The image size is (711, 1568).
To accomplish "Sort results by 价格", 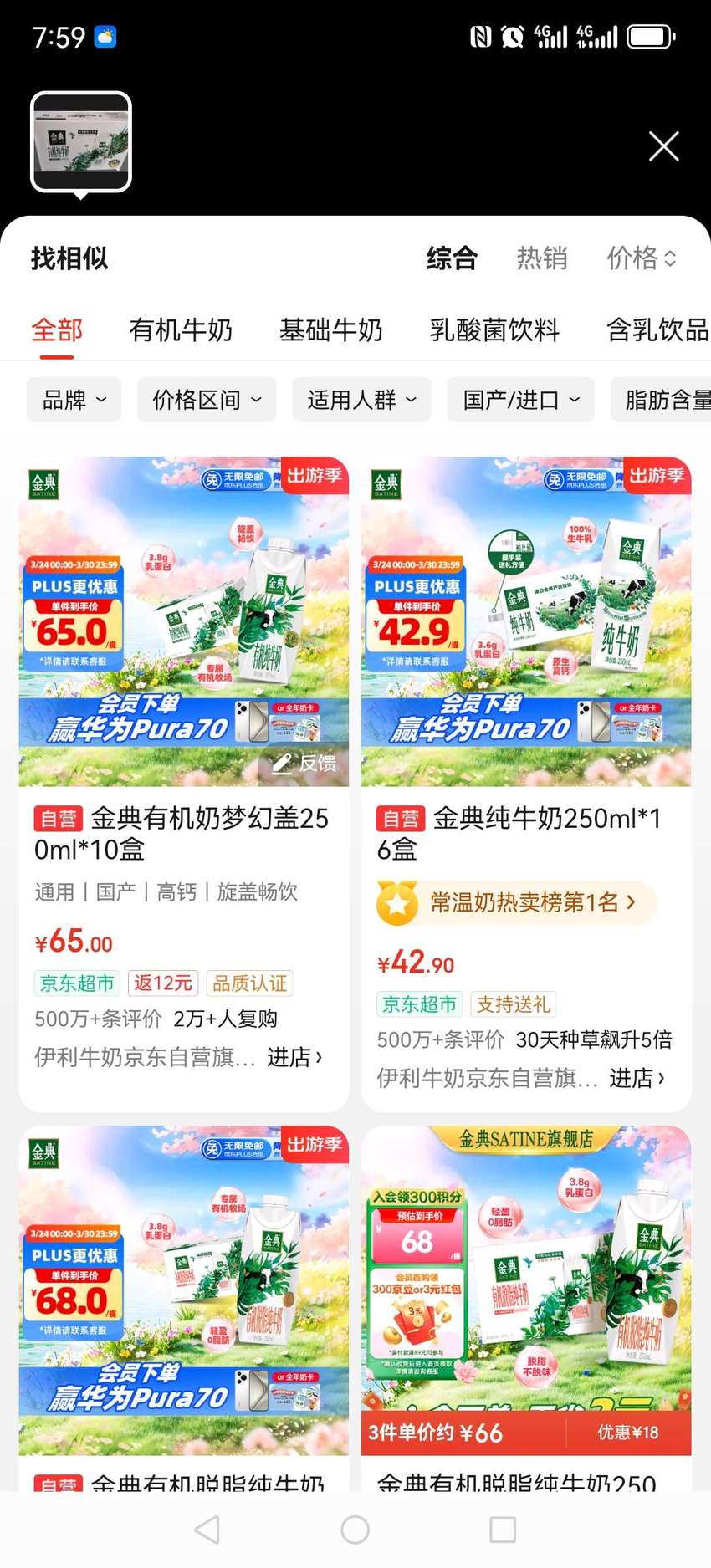I will click(642, 258).
